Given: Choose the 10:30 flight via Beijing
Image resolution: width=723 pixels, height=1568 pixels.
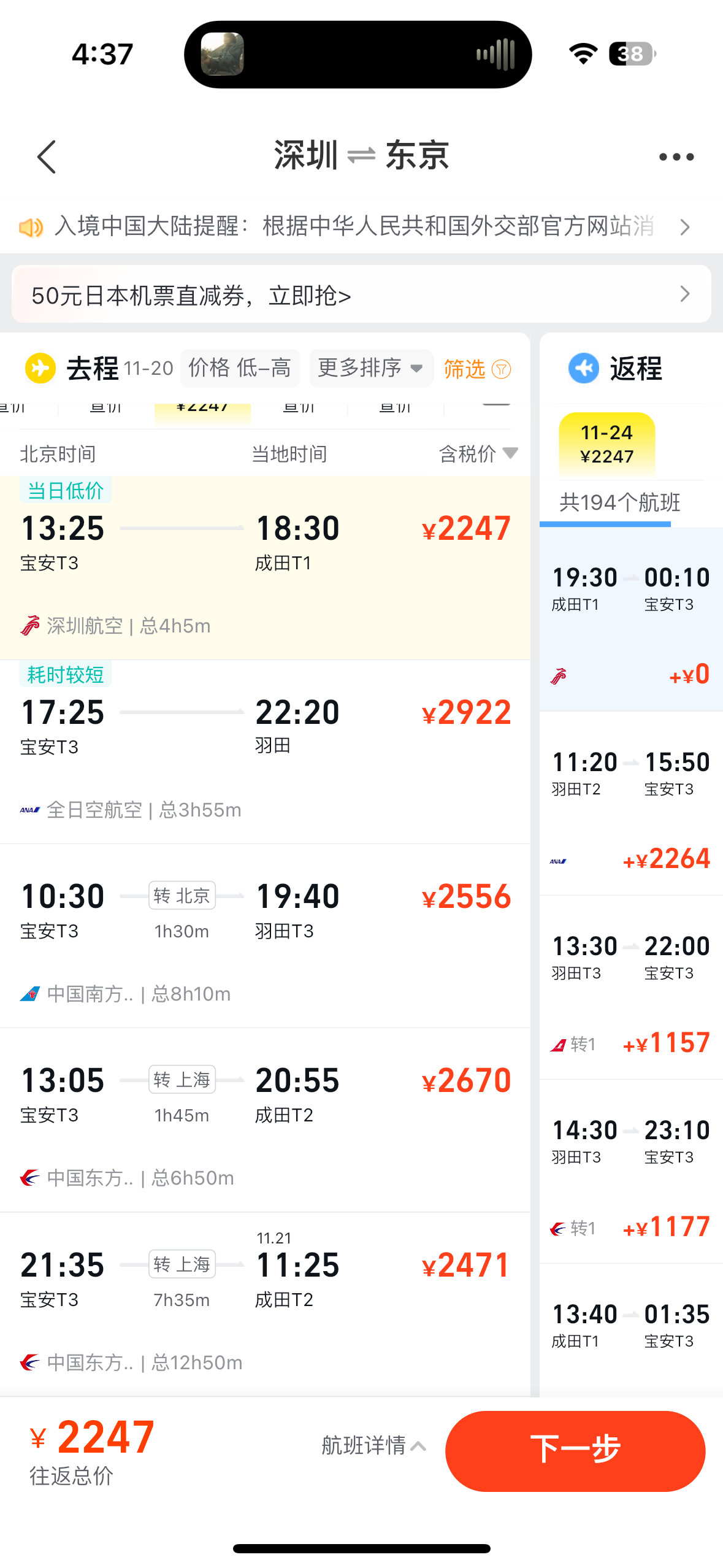Looking at the screenshot, I should [x=265, y=936].
